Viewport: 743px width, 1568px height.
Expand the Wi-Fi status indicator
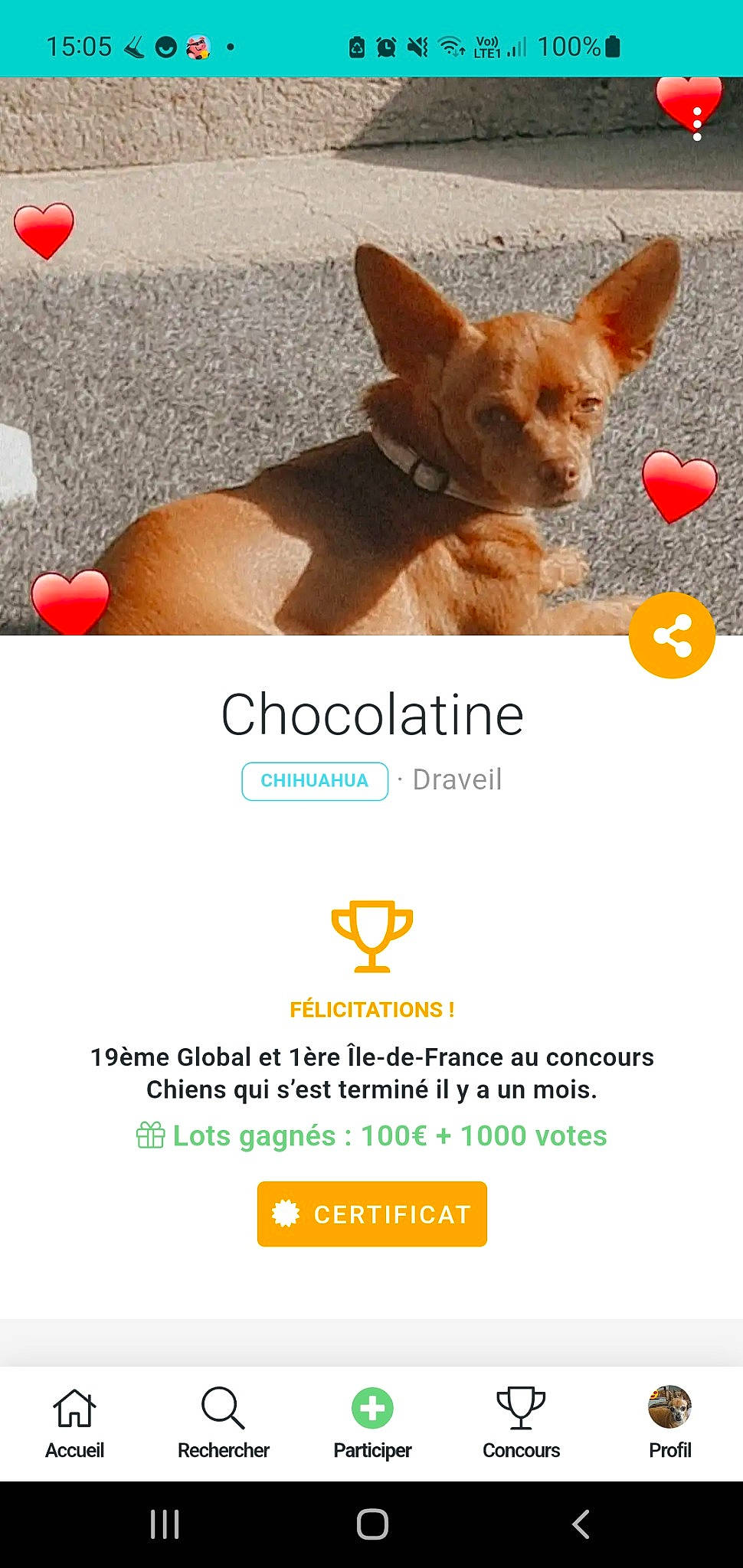450,47
